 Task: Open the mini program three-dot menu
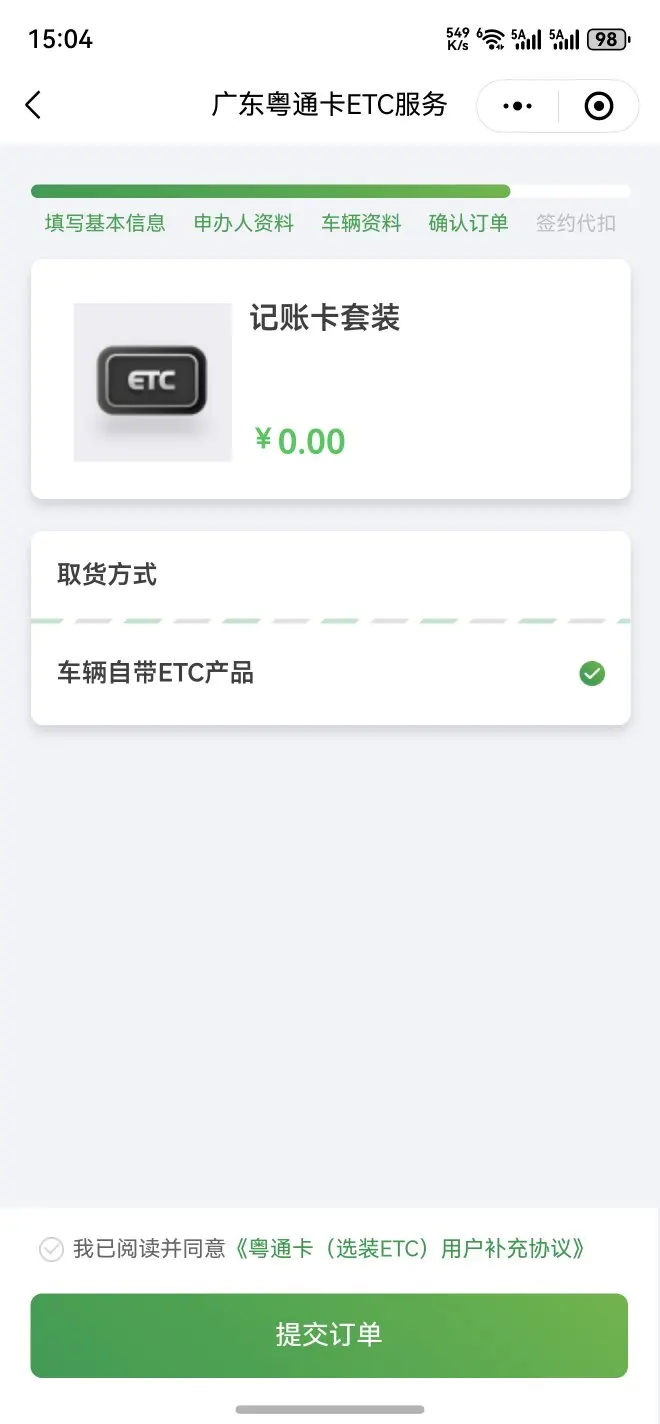pyautogui.click(x=517, y=106)
